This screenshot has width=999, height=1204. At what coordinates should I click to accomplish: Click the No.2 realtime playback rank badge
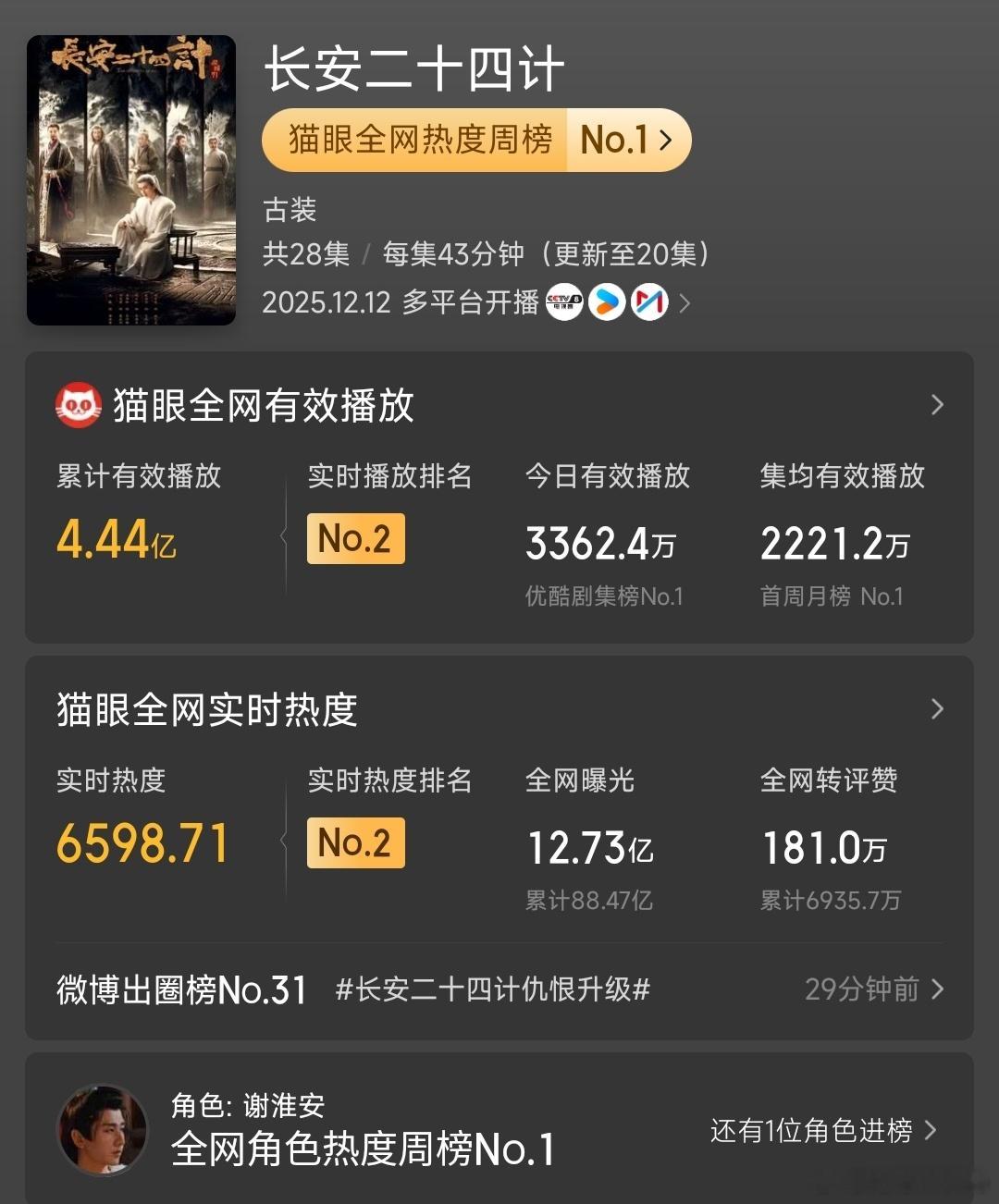click(x=355, y=539)
